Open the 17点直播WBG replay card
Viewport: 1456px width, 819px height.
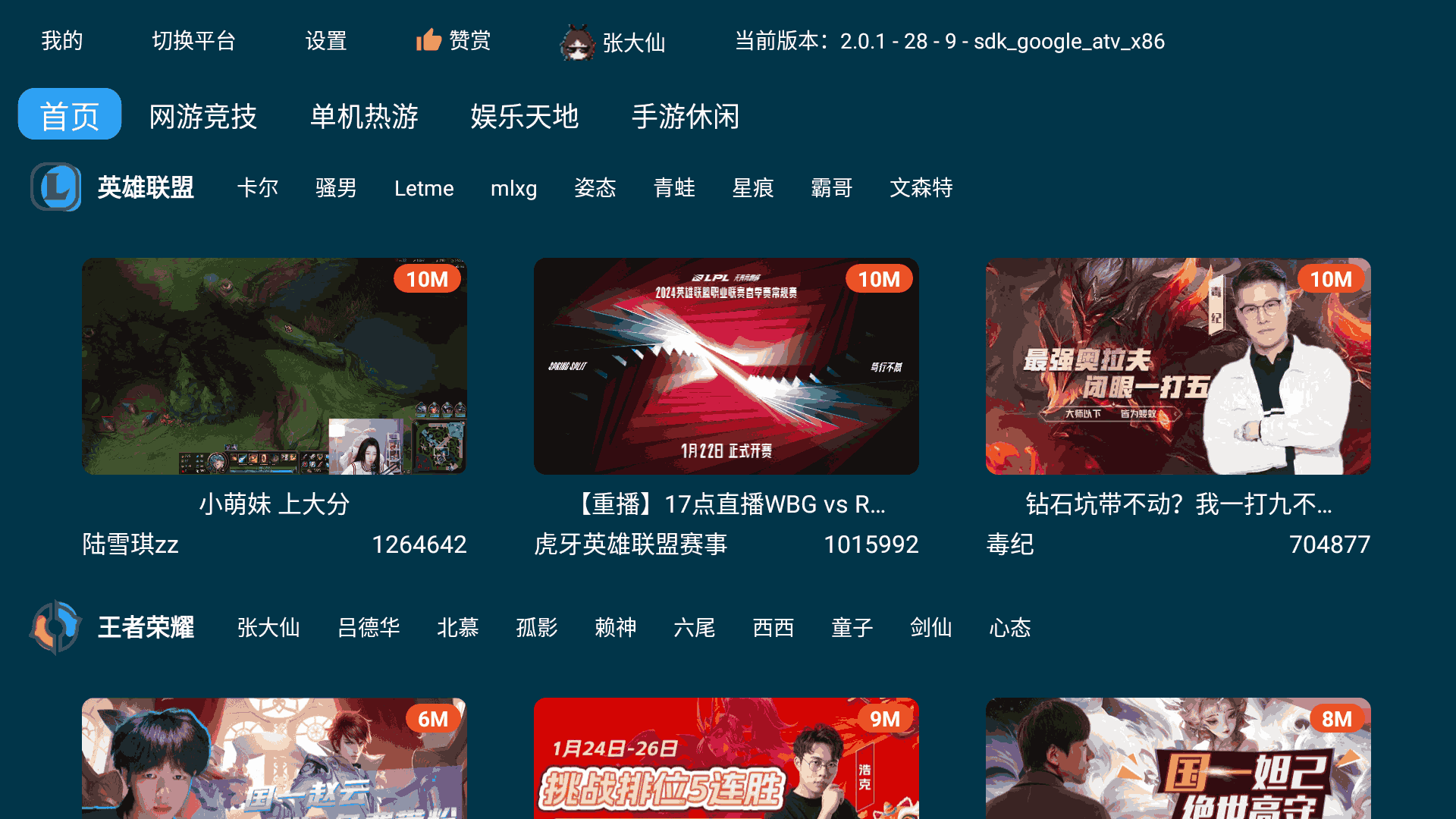click(x=726, y=366)
